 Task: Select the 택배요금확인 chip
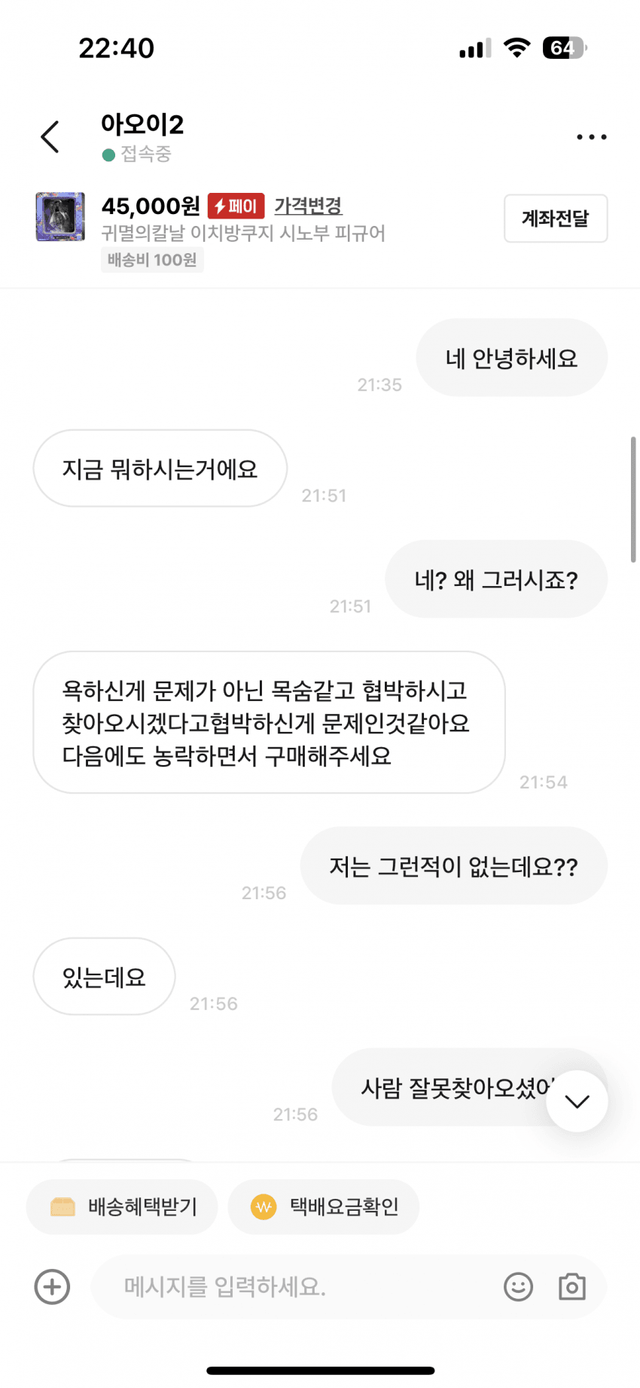tap(324, 1207)
